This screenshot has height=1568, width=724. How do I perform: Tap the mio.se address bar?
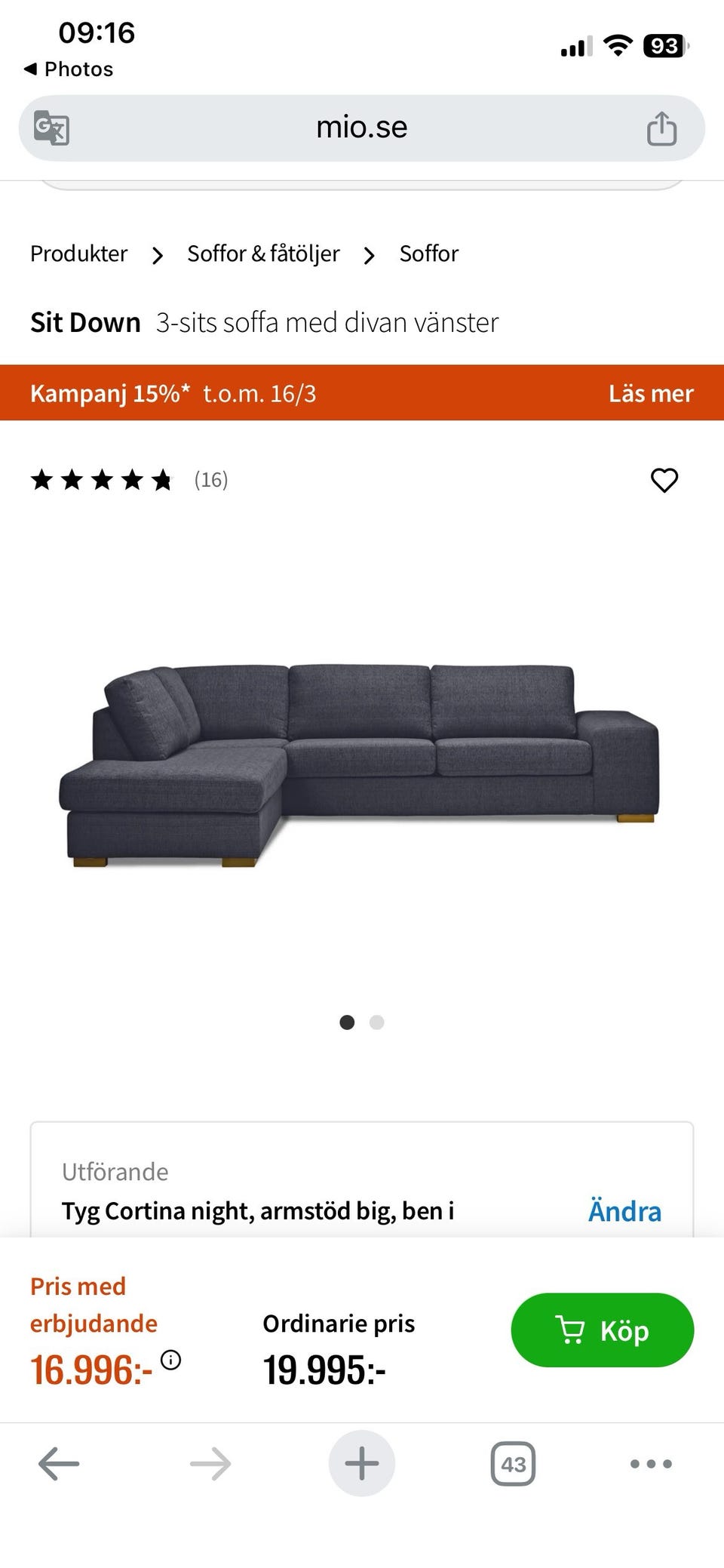click(x=361, y=128)
